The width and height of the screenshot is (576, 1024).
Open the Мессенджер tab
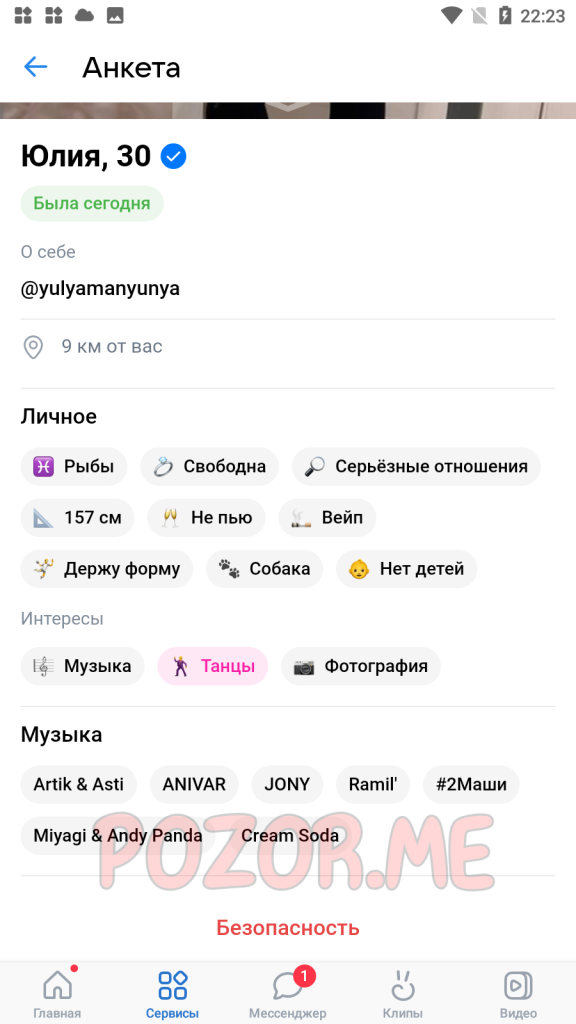[287, 994]
